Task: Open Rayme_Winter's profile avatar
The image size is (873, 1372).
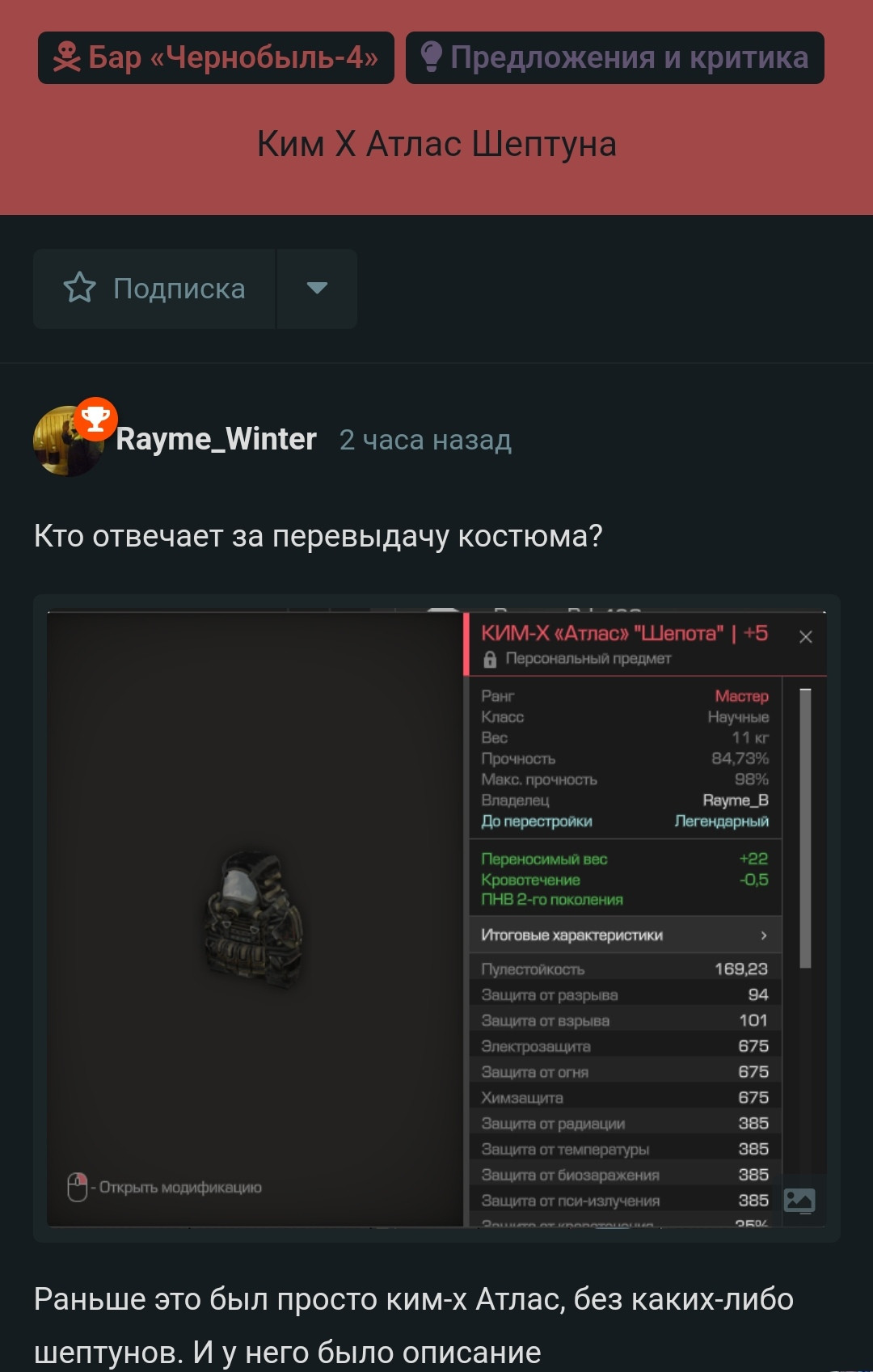Action: pos(68,441)
